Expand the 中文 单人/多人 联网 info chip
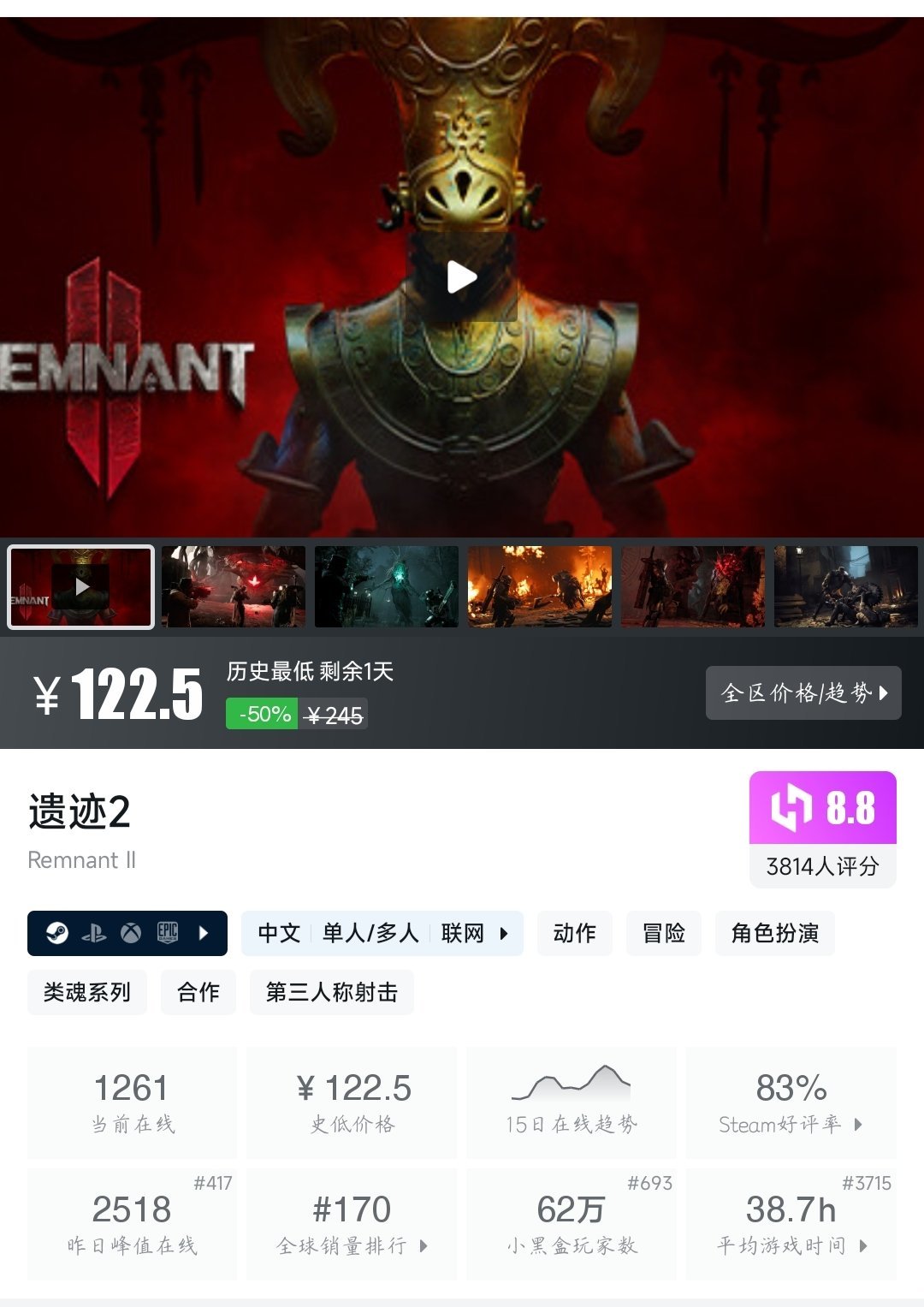Viewport: 924px width, 1307px height. coord(382,933)
